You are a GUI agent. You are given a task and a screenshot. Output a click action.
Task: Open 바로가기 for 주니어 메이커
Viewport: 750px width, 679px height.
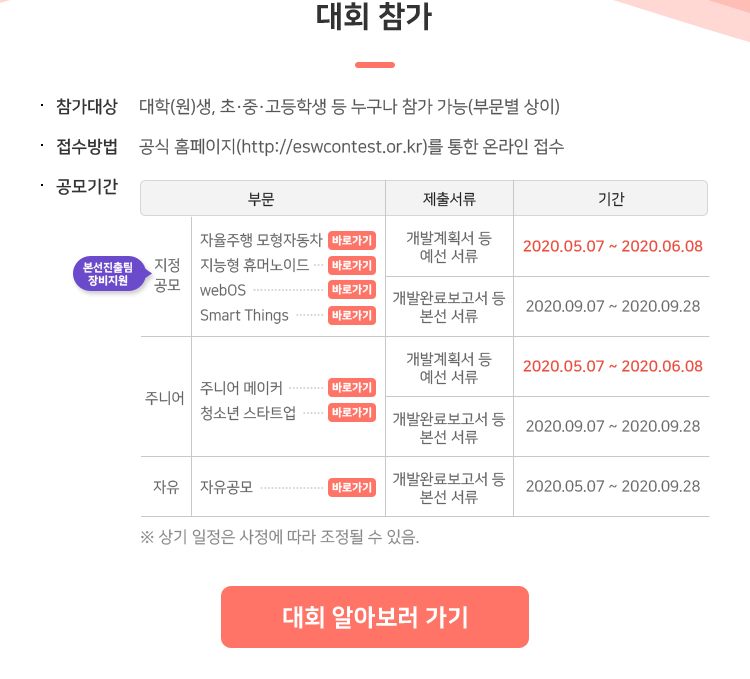pos(352,387)
